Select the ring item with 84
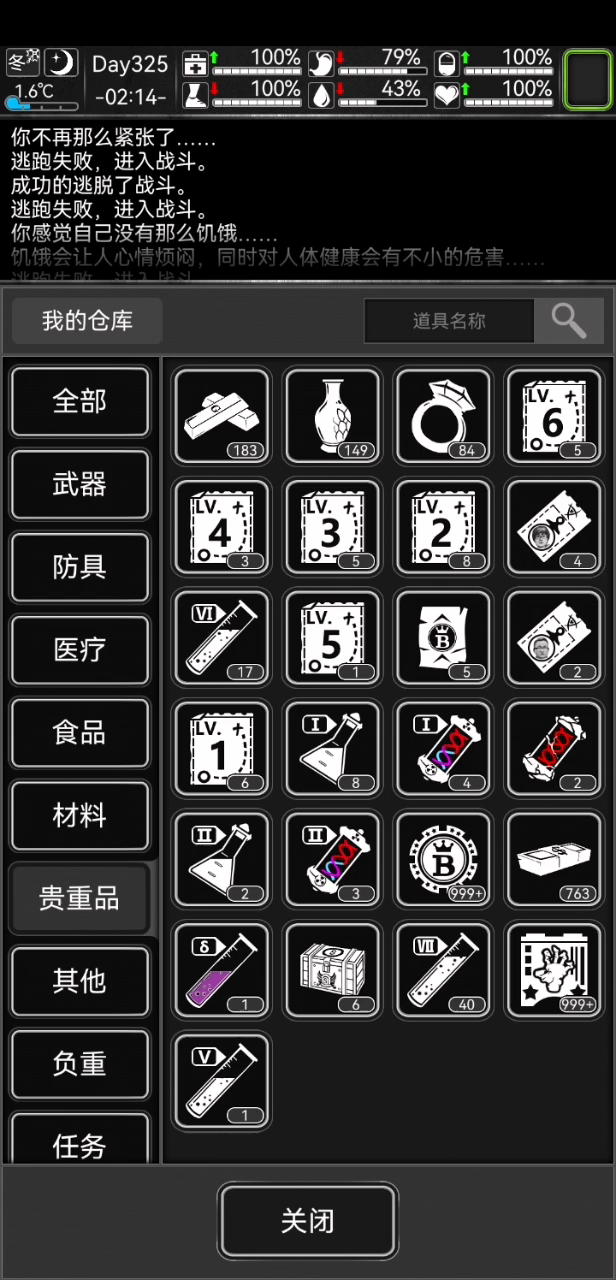616x1280 pixels. tap(444, 415)
